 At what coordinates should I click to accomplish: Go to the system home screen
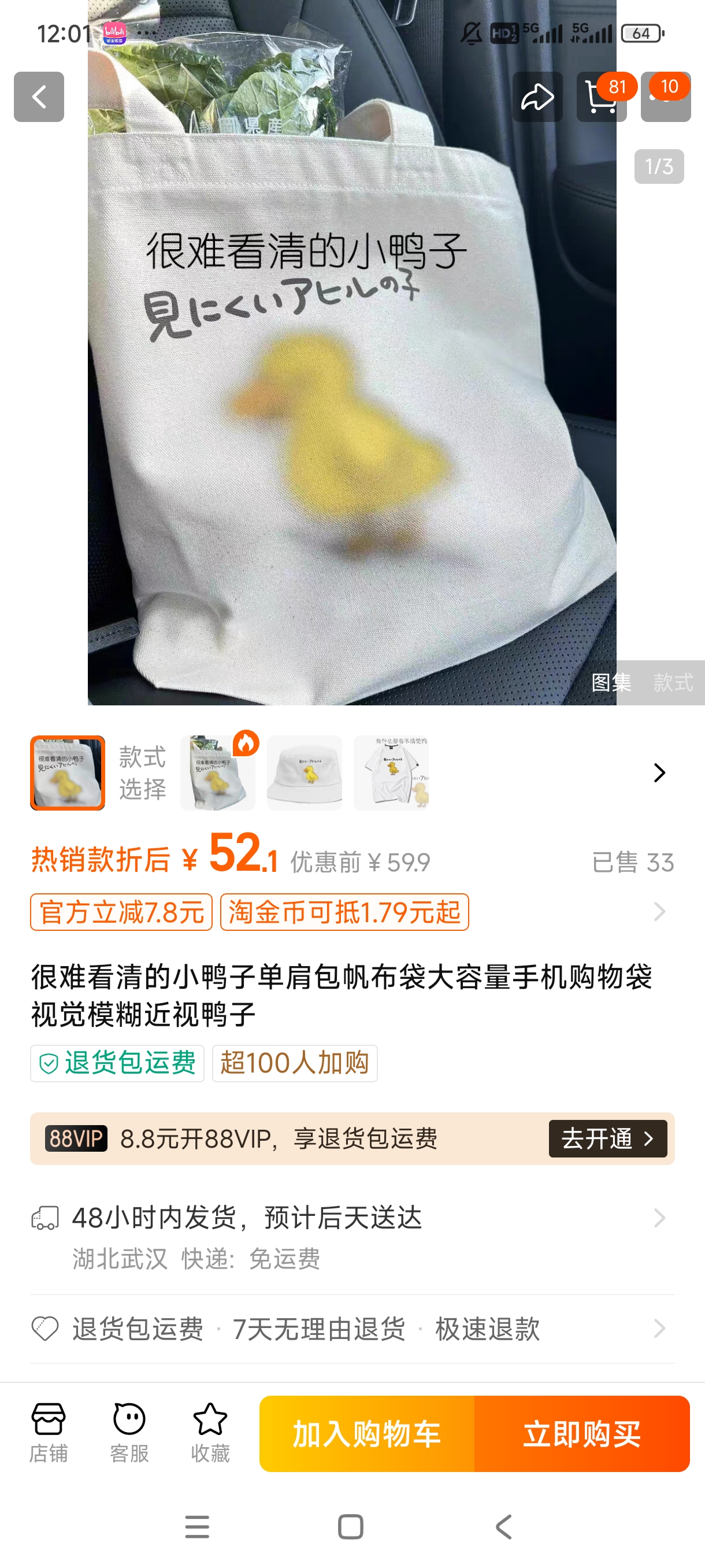point(350,1526)
